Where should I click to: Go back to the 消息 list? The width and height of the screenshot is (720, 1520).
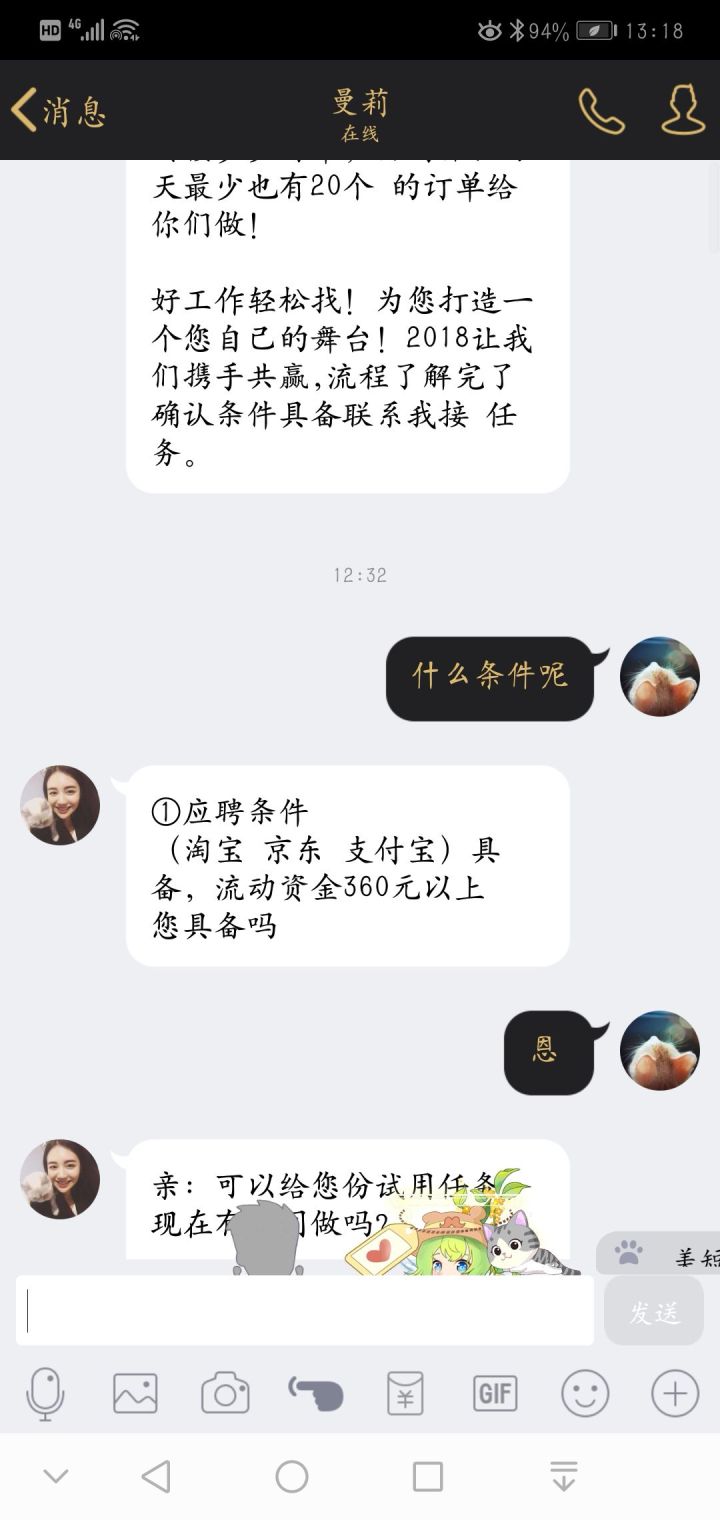(57, 110)
